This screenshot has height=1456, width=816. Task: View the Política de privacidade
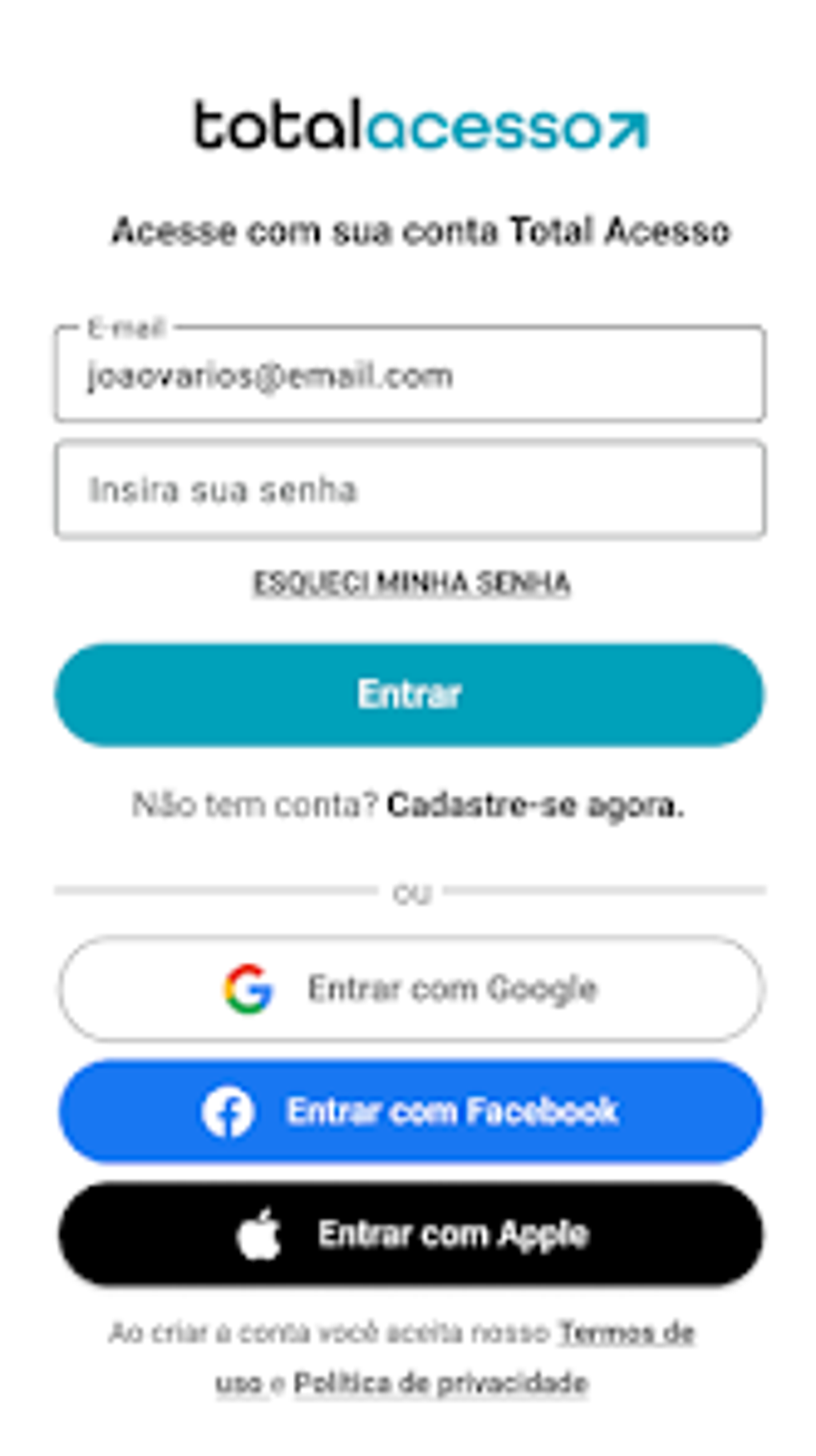tap(440, 1382)
